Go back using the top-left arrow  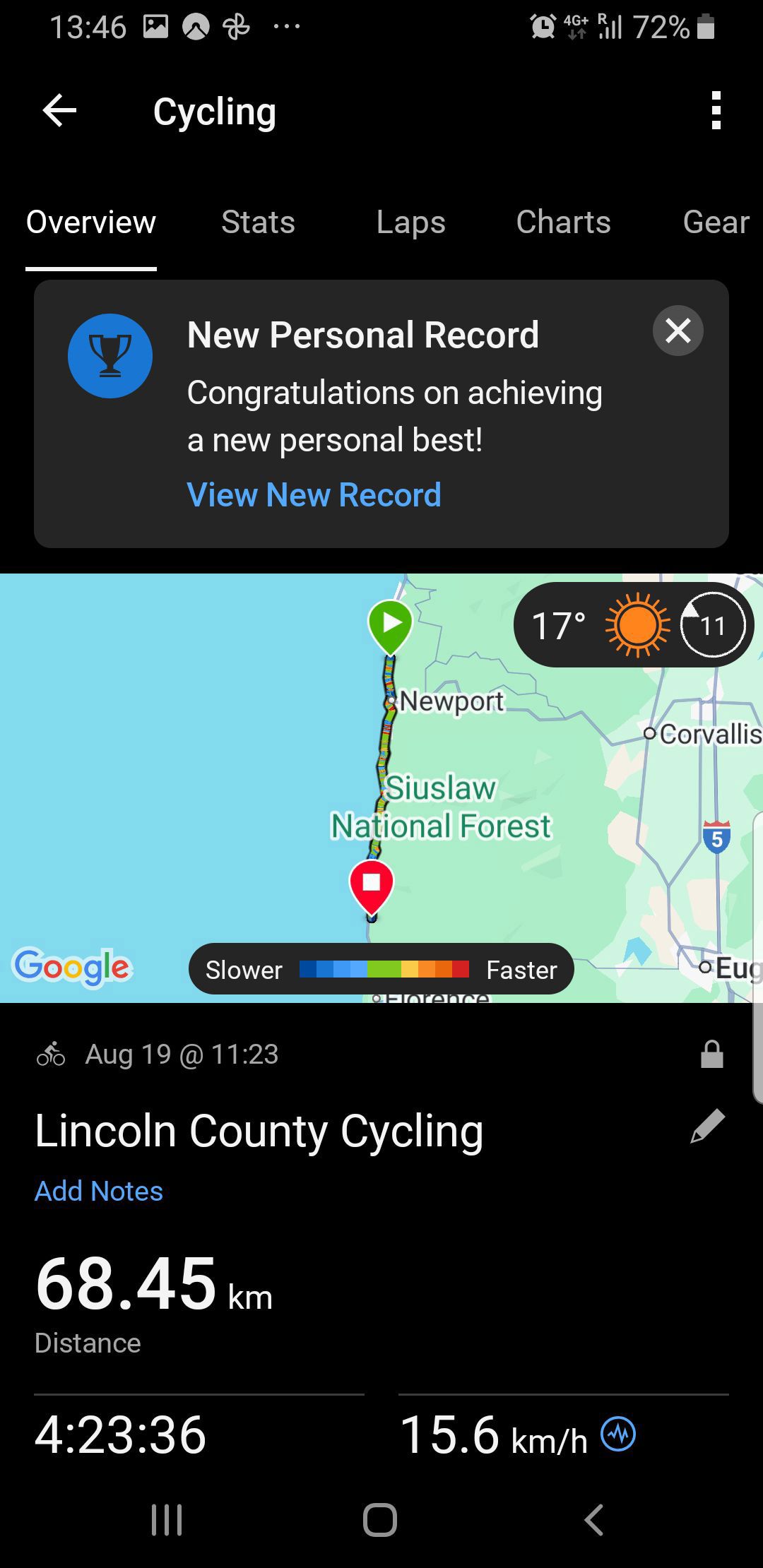click(59, 111)
